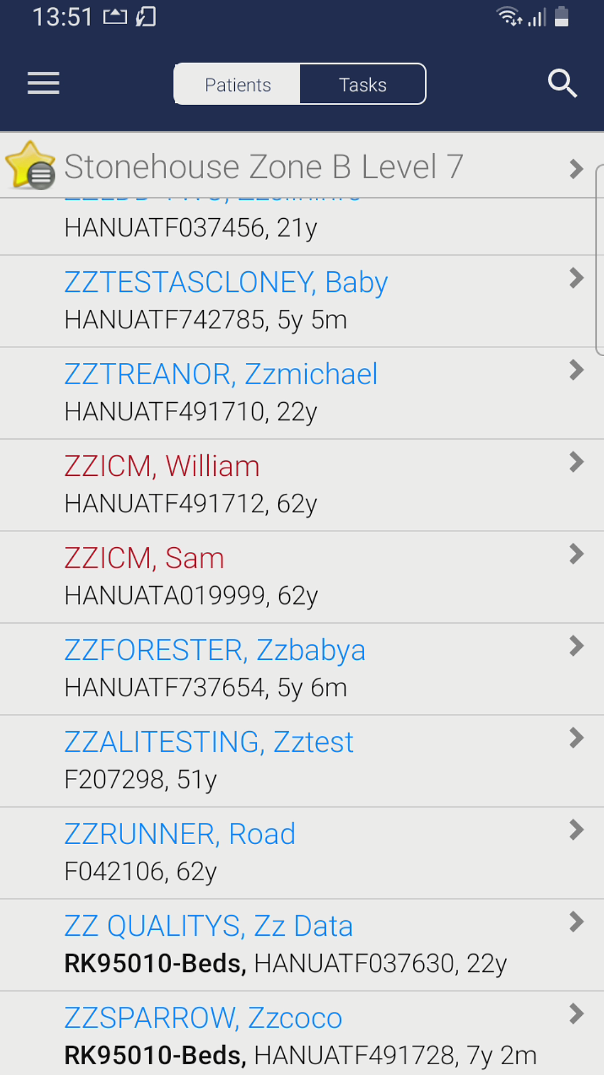This screenshot has height=1075, width=604.
Task: Switch to the Patients tab
Action: [x=237, y=85]
